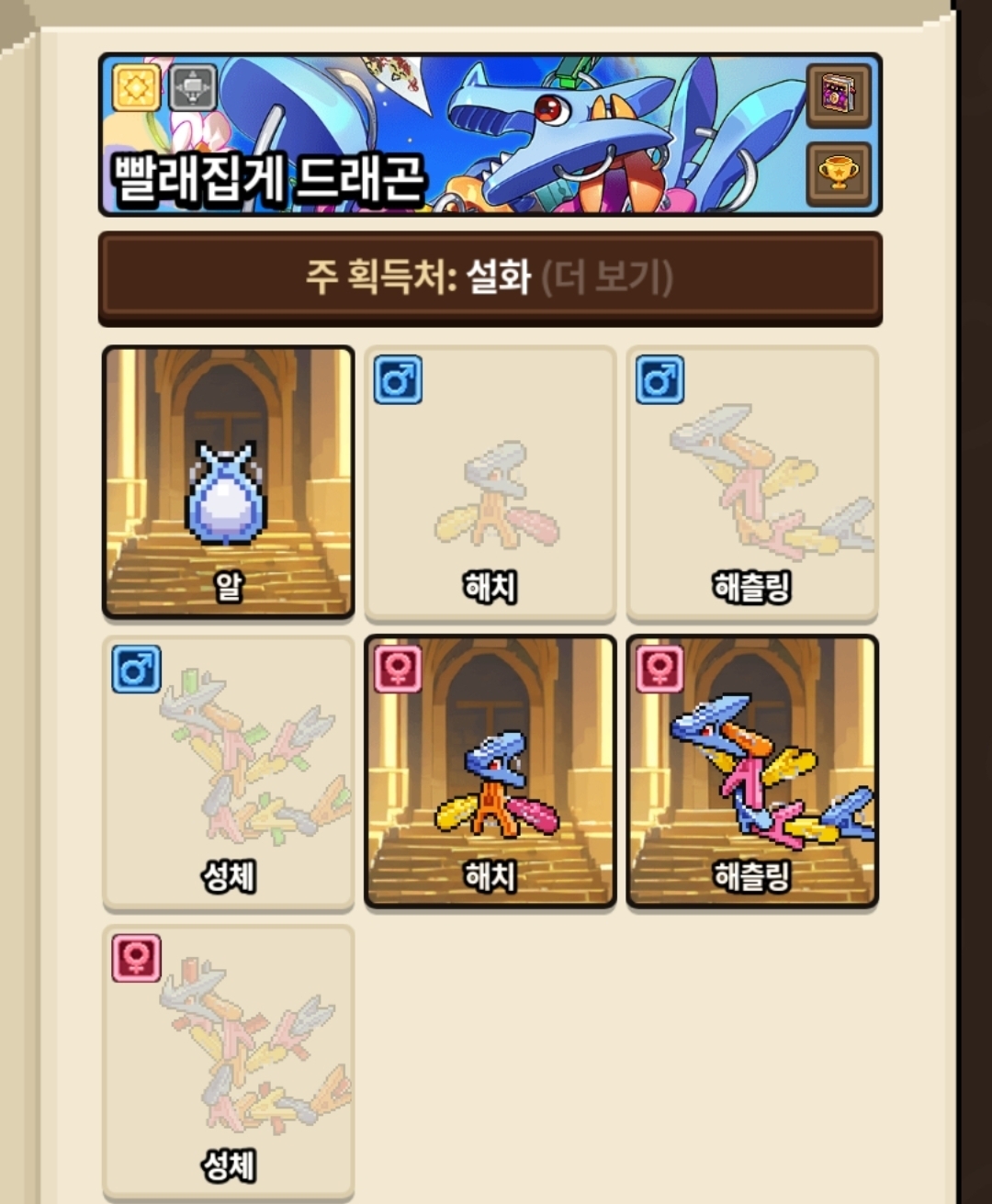Viewport: 992px width, 1204px height.
Task: Select the female 해치 tile
Action: click(x=490, y=772)
